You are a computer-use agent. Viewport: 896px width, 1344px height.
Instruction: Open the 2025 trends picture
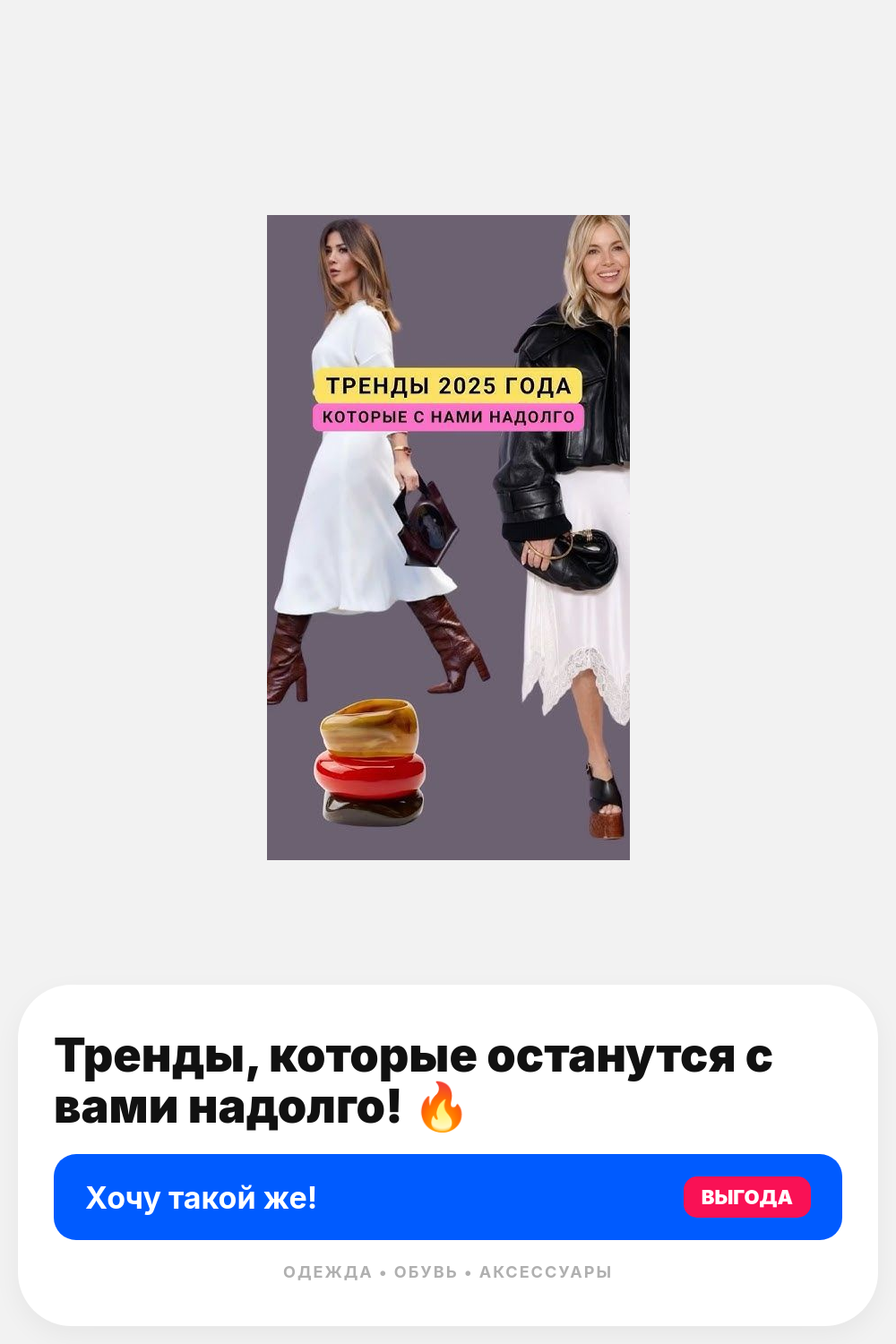click(448, 538)
